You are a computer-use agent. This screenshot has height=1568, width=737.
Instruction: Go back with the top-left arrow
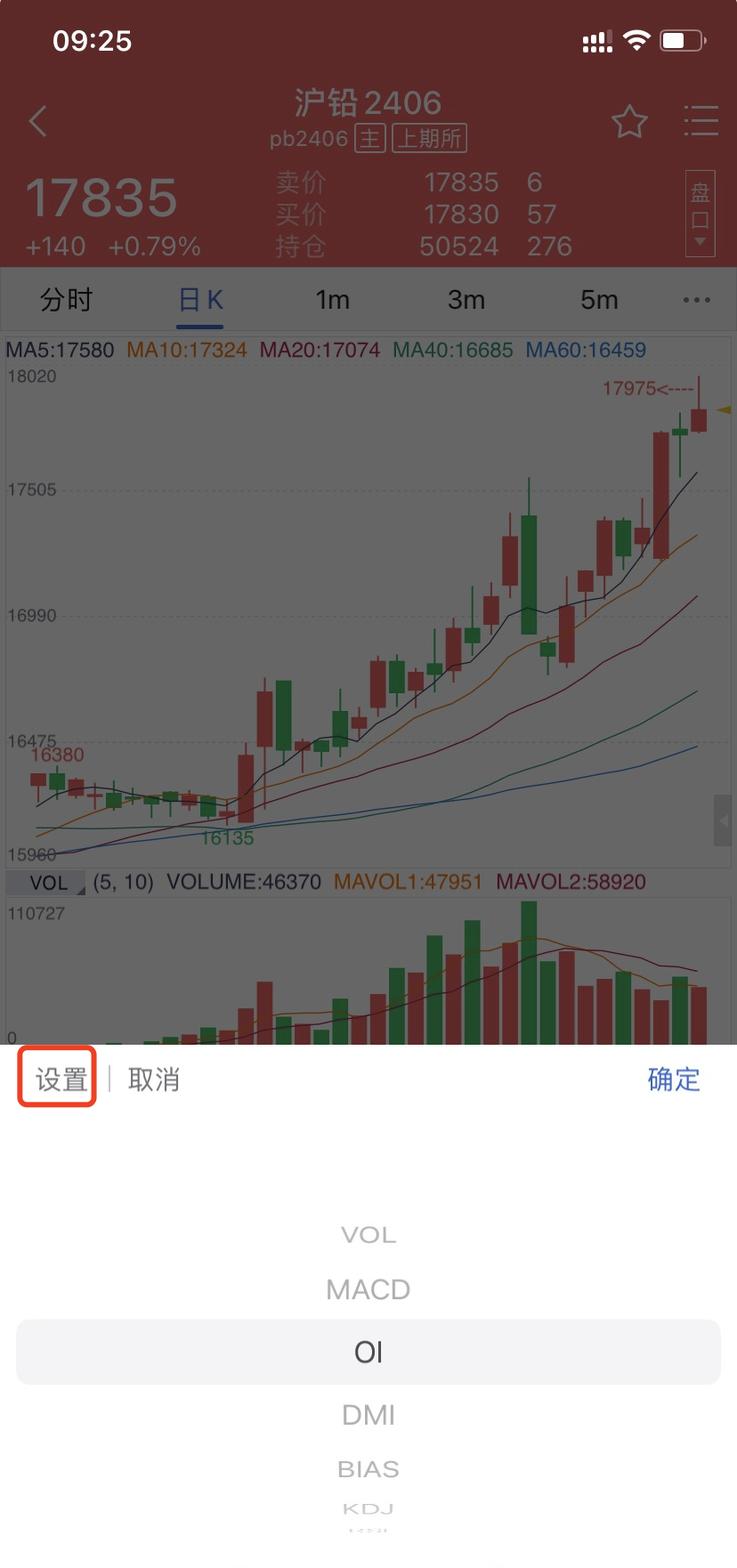point(38,121)
